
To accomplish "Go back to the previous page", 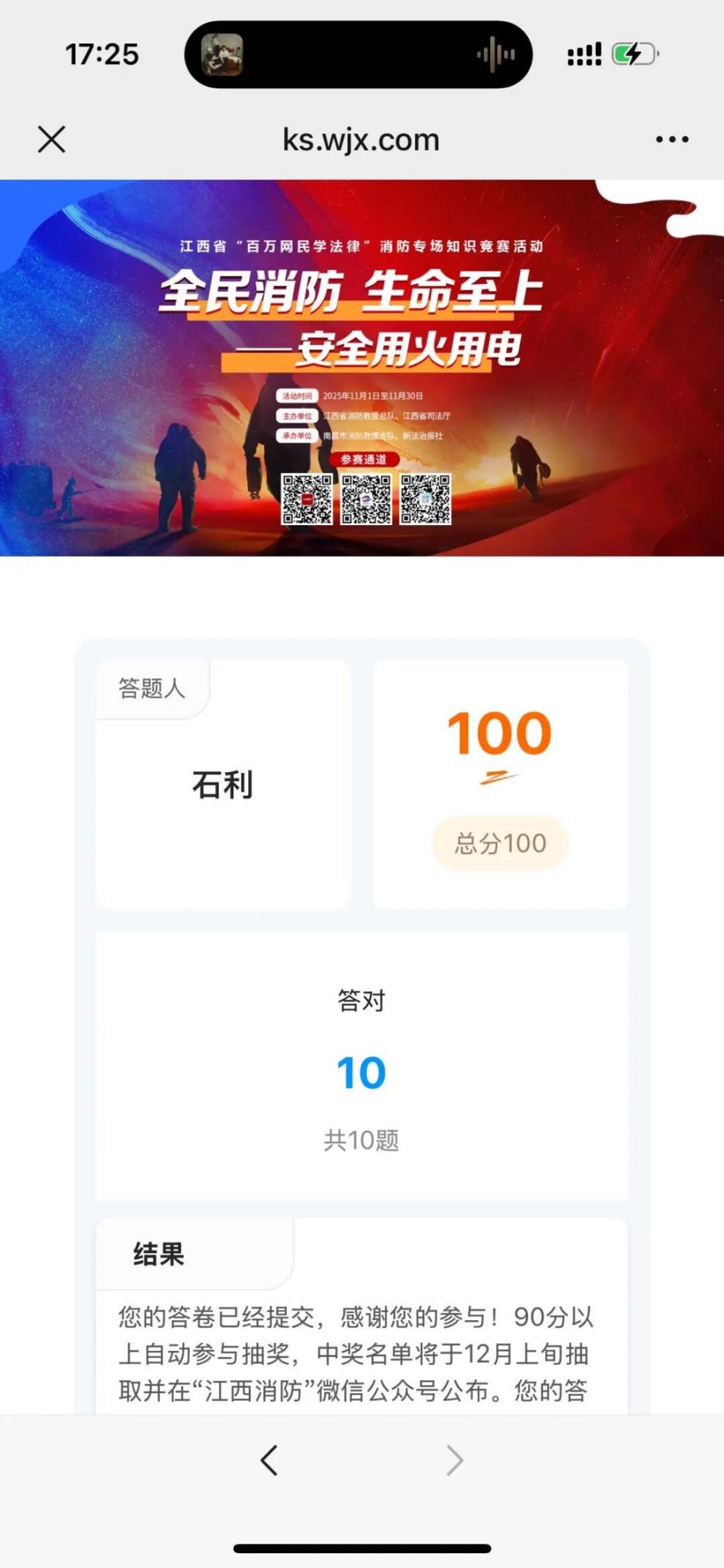I will [x=269, y=1460].
